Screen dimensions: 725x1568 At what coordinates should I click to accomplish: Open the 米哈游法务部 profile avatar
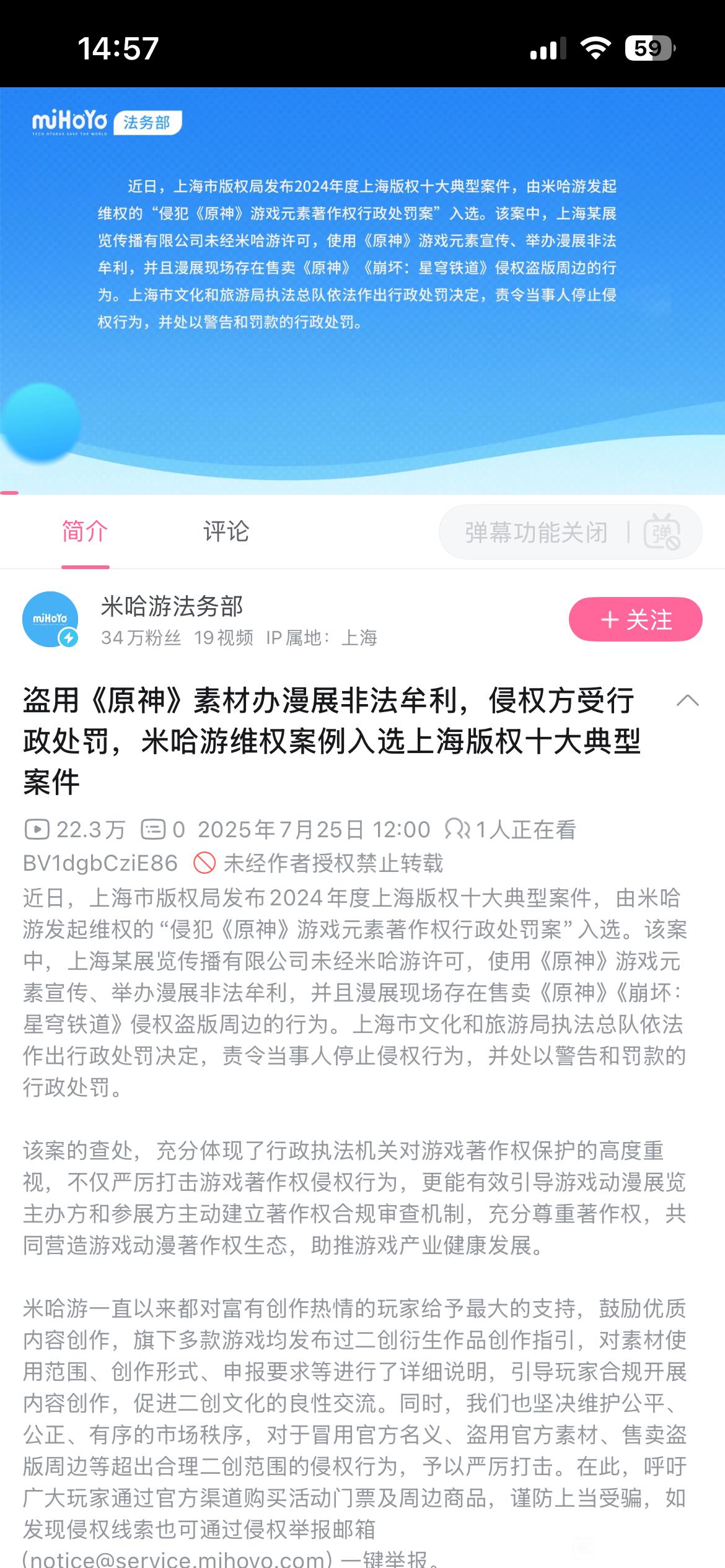pyautogui.click(x=50, y=619)
